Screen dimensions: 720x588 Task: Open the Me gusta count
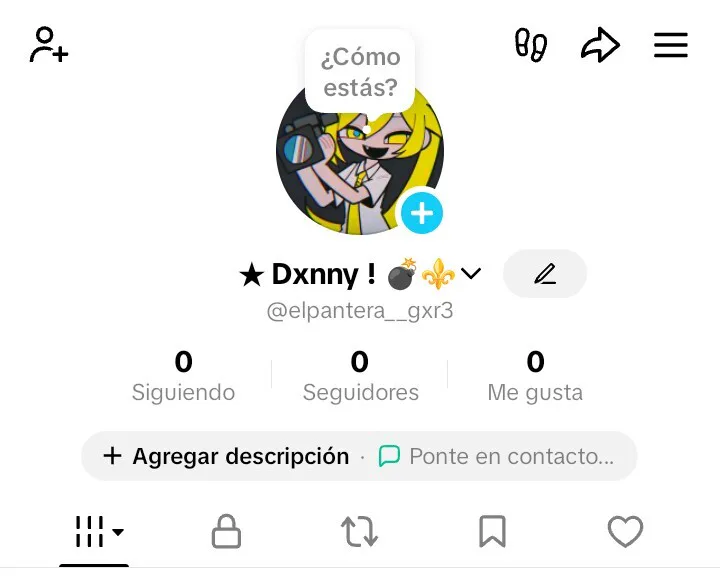click(x=535, y=376)
